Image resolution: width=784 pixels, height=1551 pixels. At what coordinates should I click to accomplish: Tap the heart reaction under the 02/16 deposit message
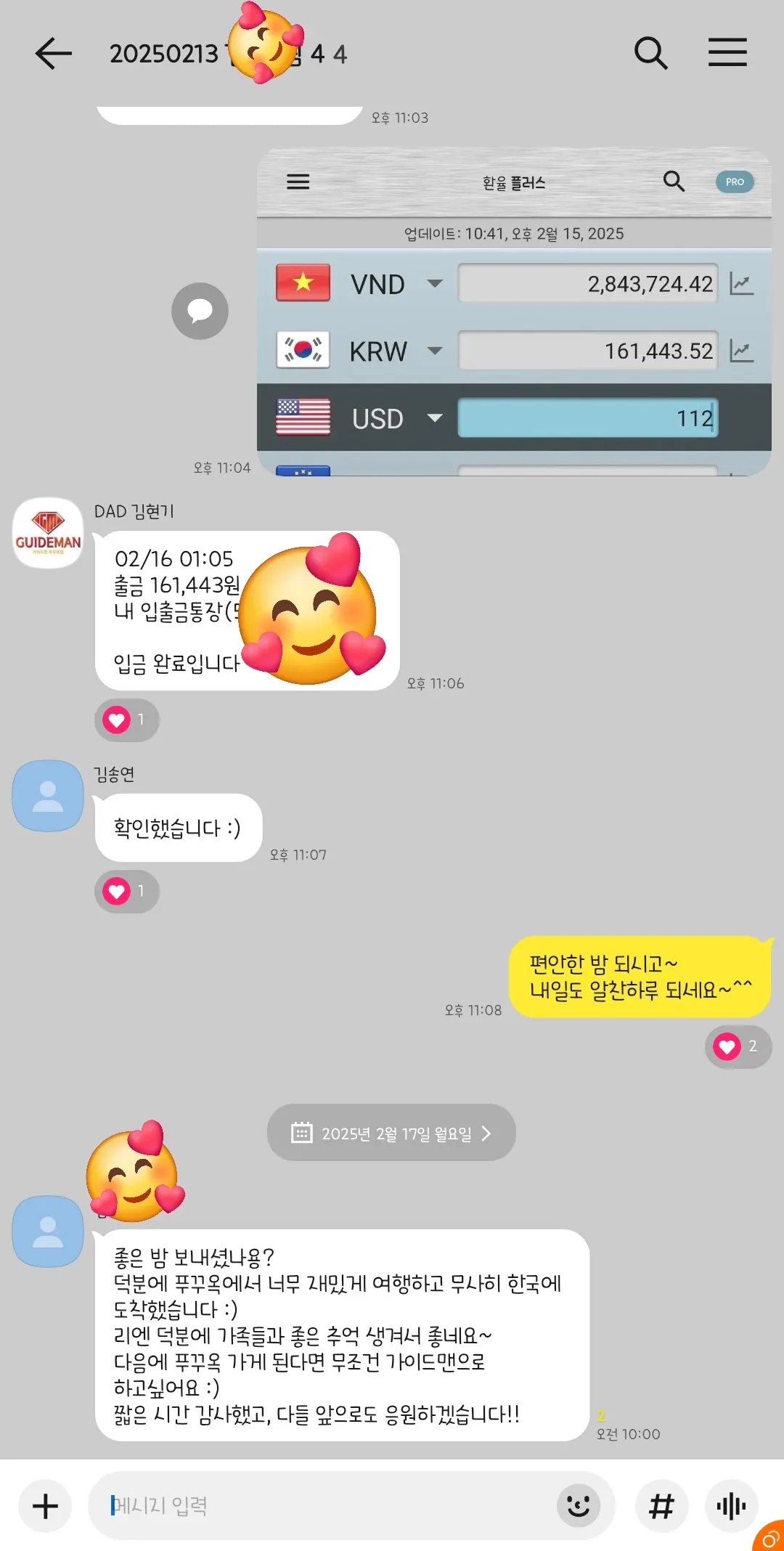(x=126, y=720)
